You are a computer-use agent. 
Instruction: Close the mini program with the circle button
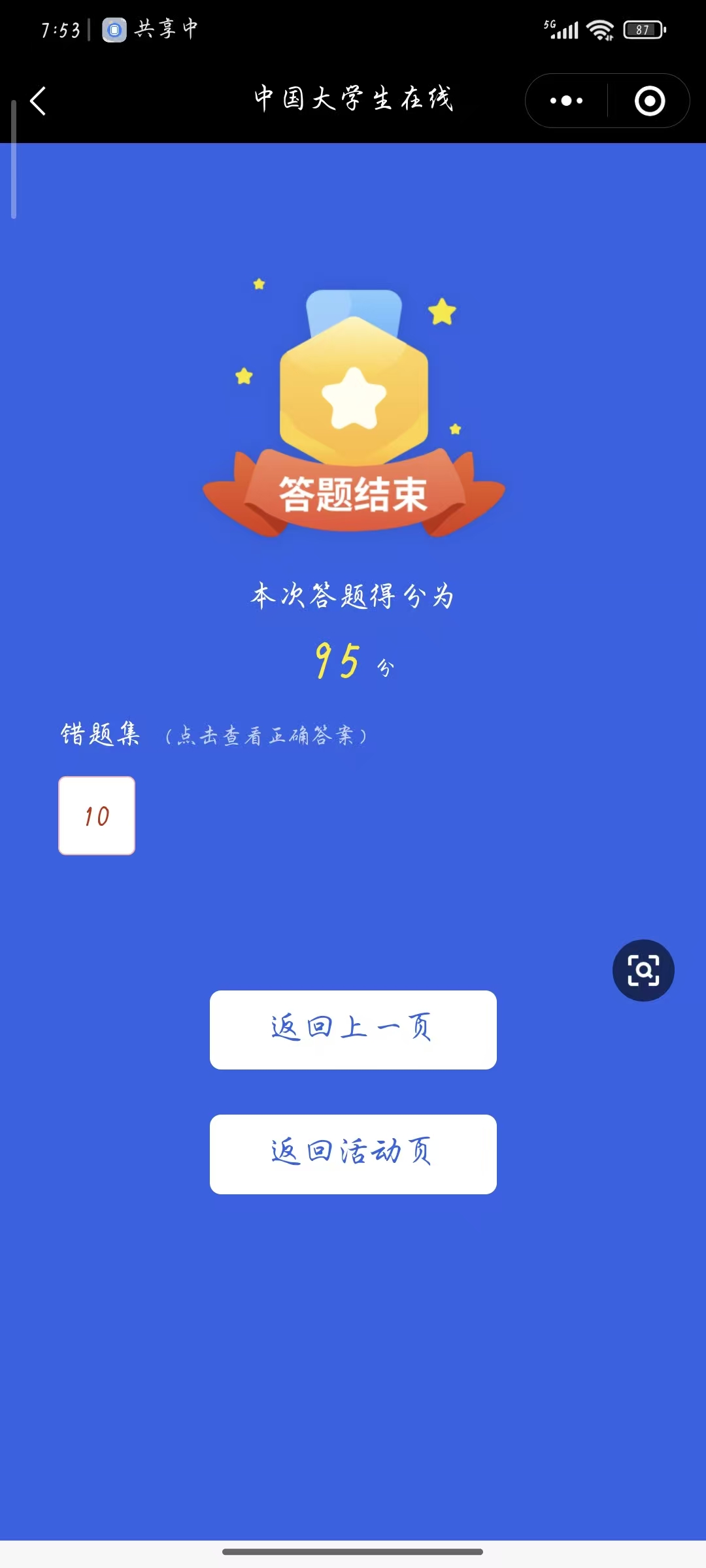(650, 101)
